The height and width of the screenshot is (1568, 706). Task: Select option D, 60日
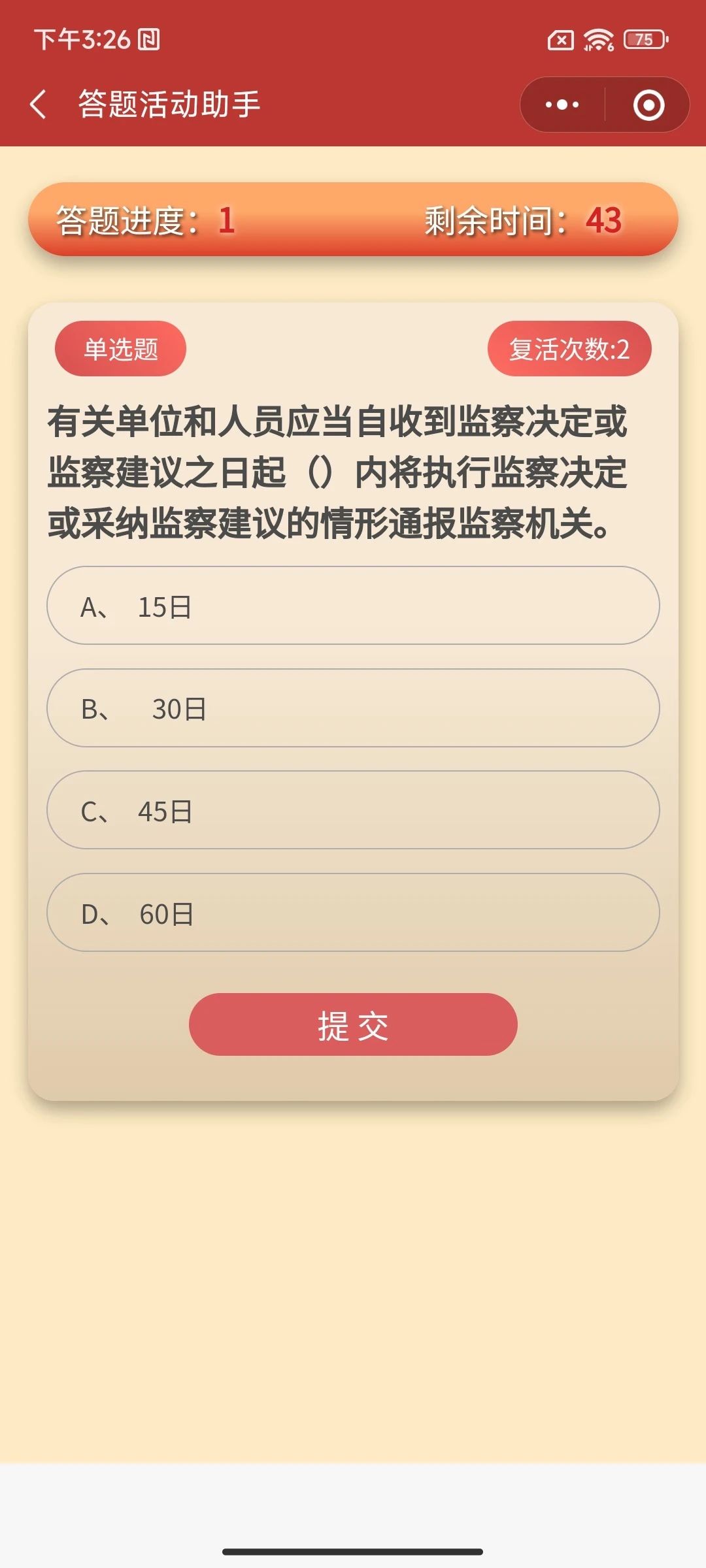(353, 913)
